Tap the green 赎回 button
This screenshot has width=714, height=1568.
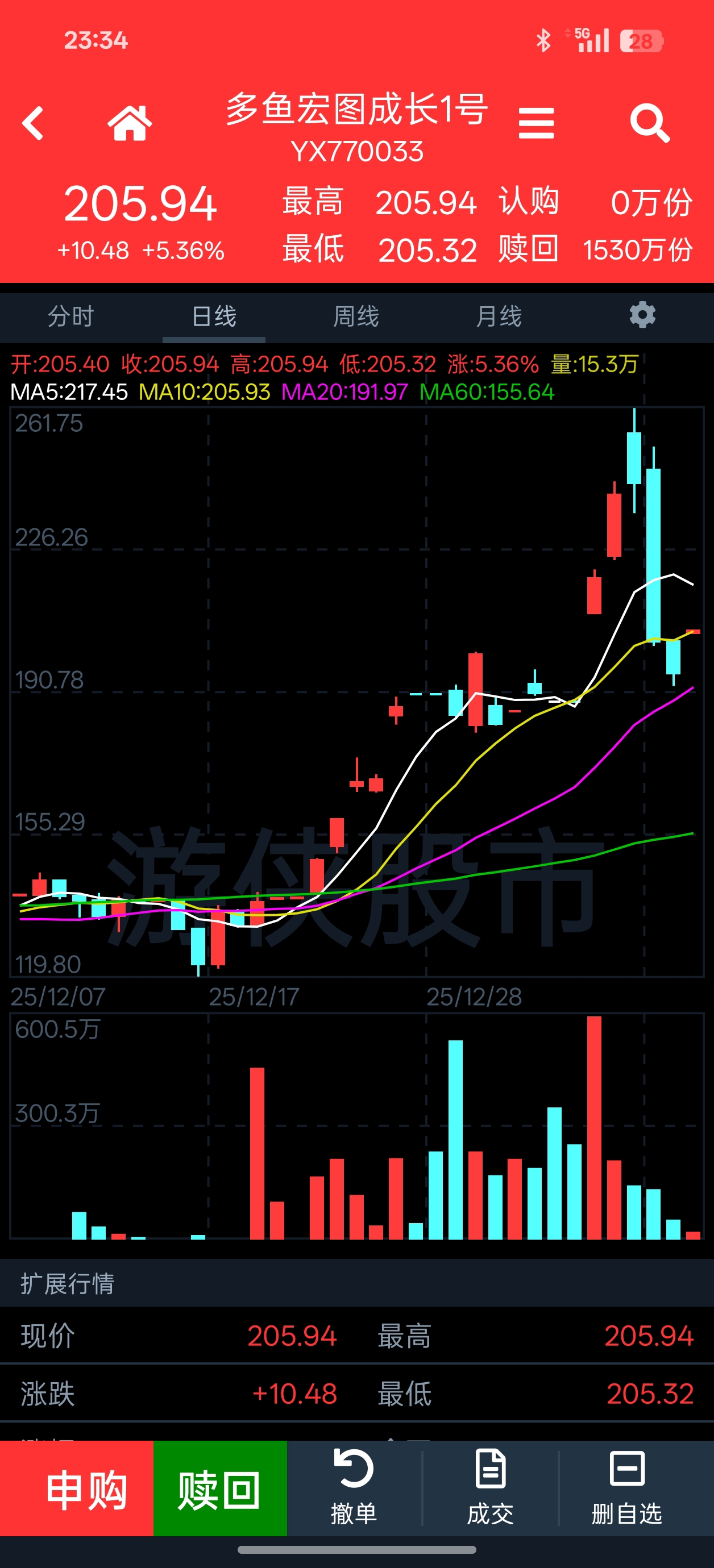click(220, 1490)
